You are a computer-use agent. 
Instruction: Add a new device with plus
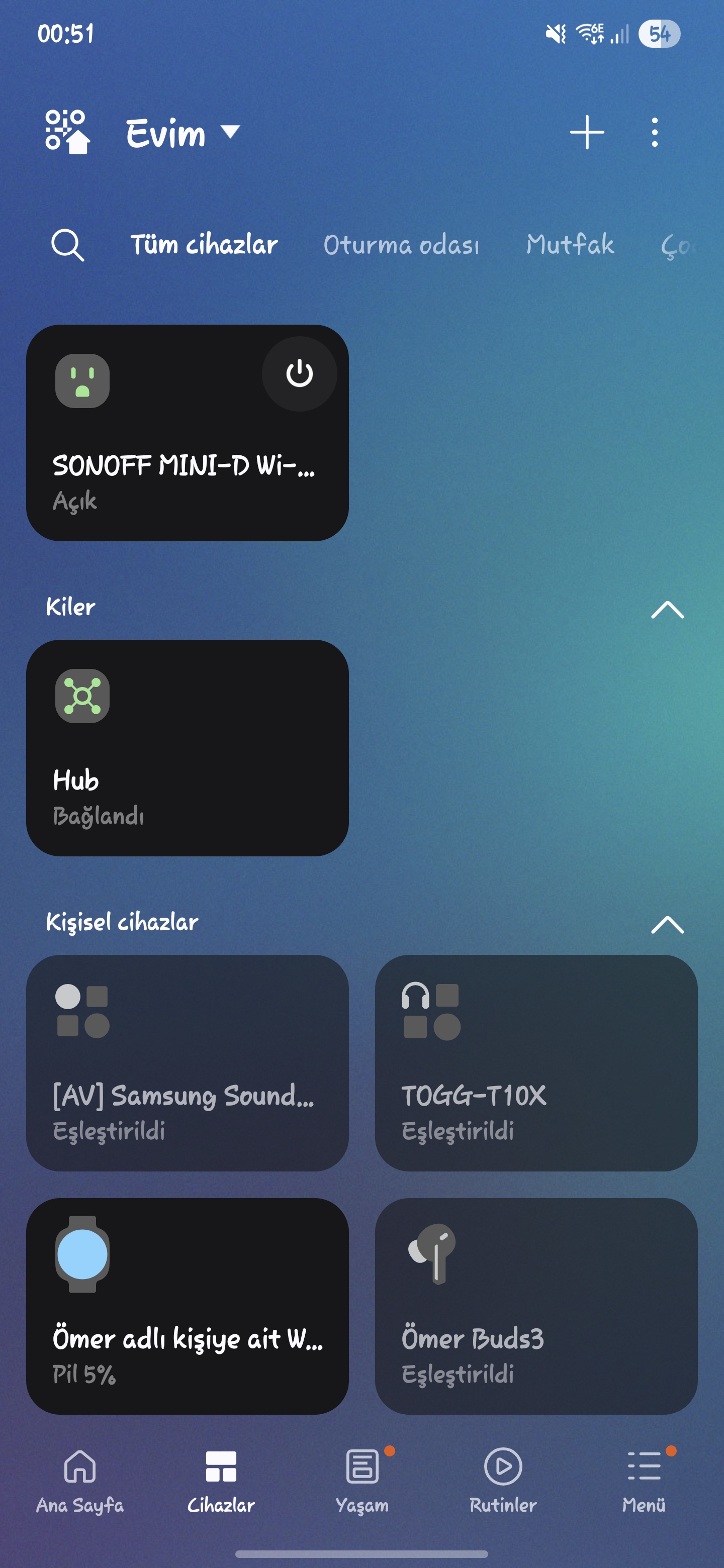(x=586, y=132)
